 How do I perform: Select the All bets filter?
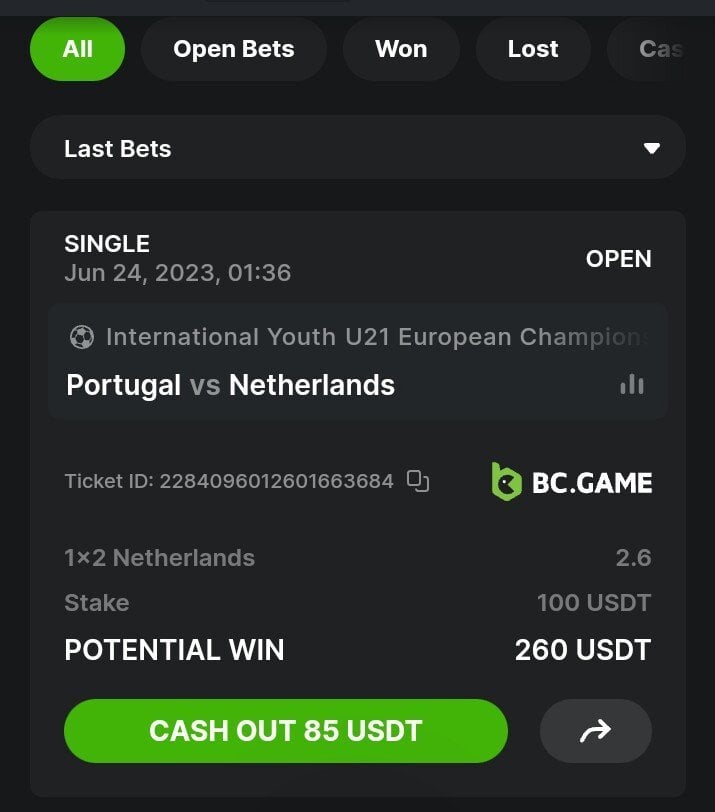tap(77, 49)
